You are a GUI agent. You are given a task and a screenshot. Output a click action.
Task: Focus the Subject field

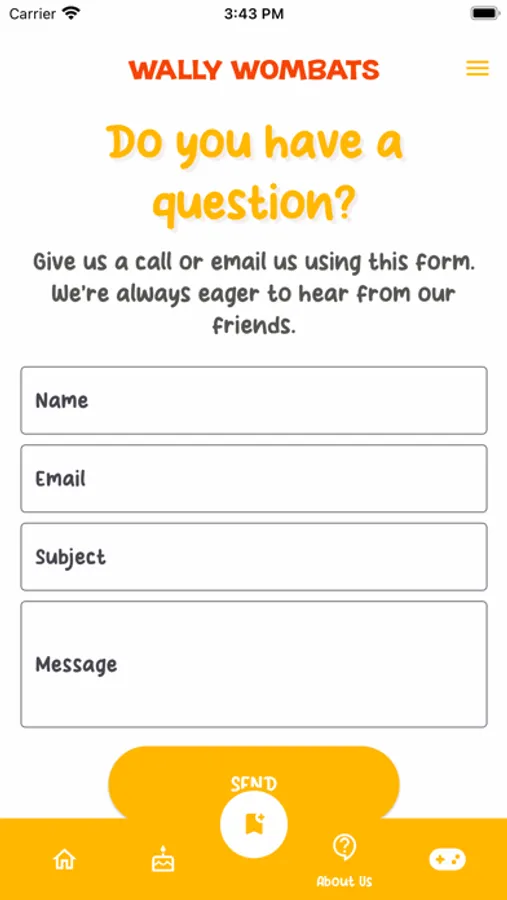point(254,556)
